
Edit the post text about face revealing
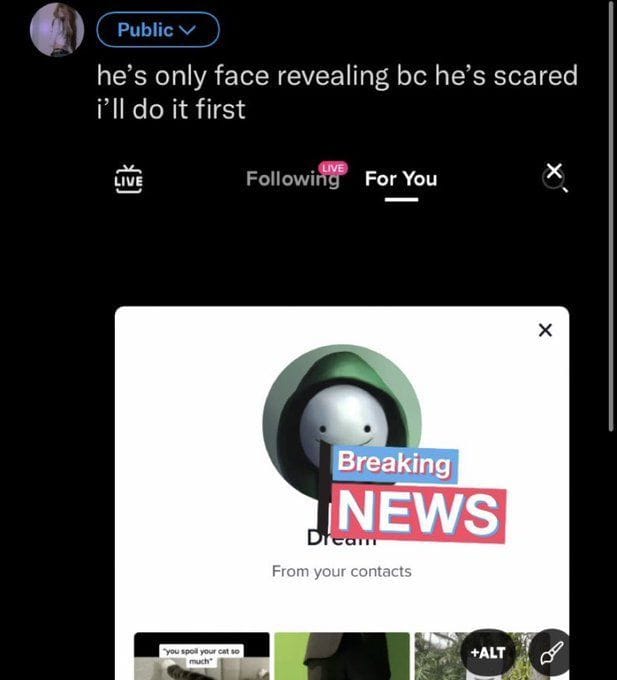pyautogui.click(x=337, y=92)
